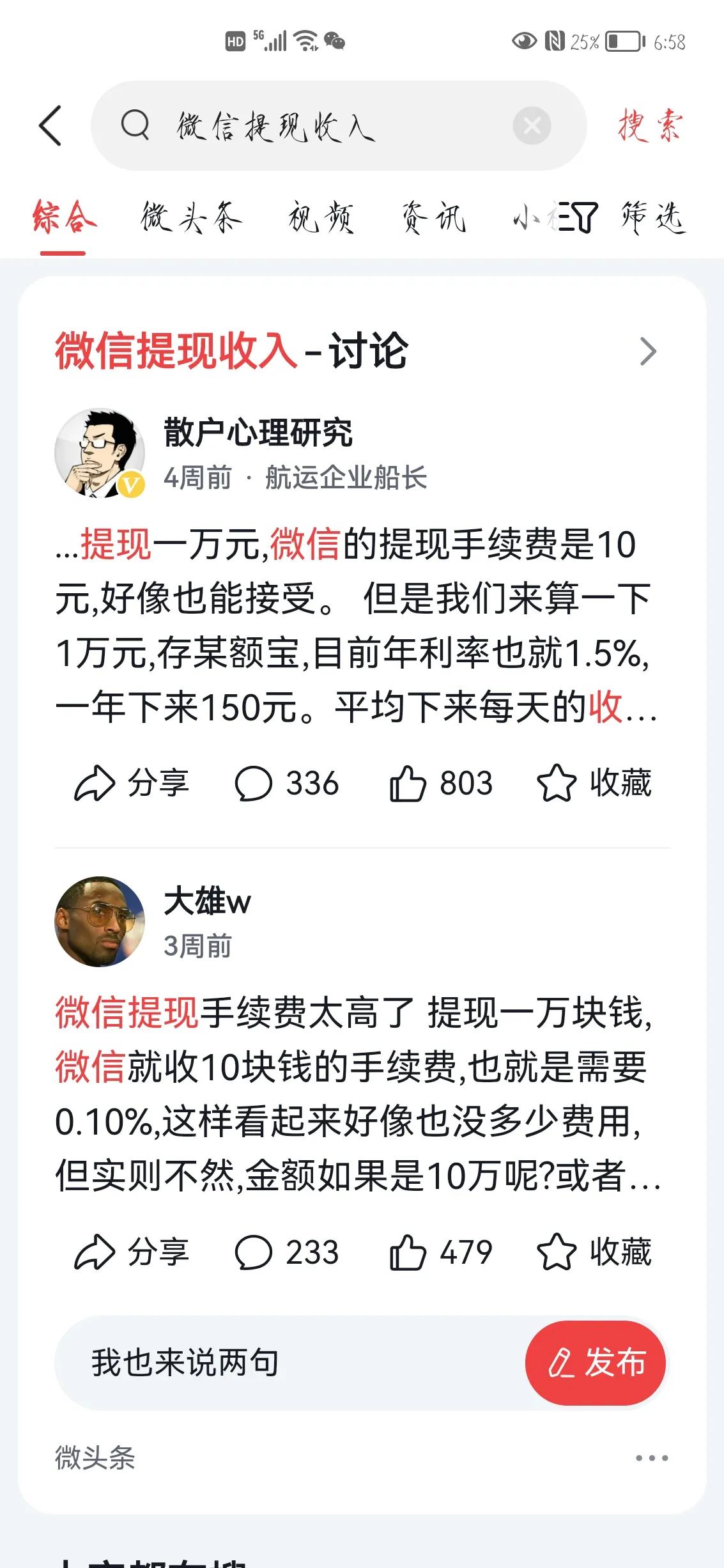View the 233 comments on 大雄w's post
Viewport: 724px width, 1568px height.
(287, 1252)
